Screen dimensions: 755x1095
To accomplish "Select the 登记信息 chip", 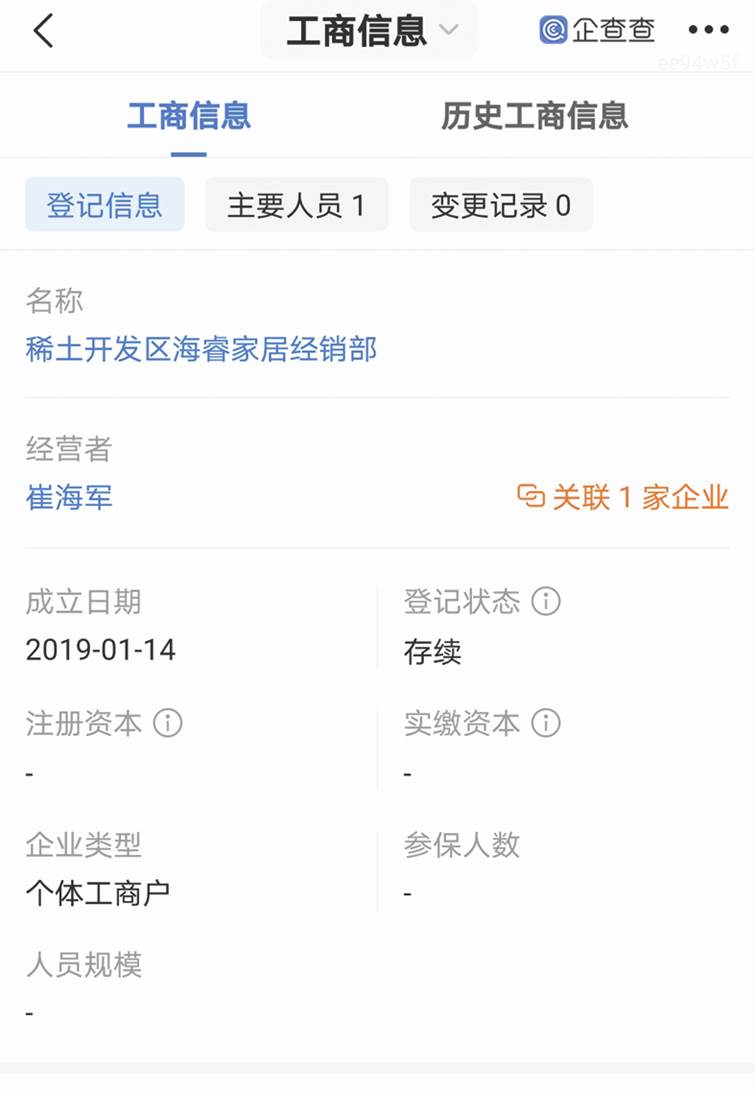I will 104,205.
